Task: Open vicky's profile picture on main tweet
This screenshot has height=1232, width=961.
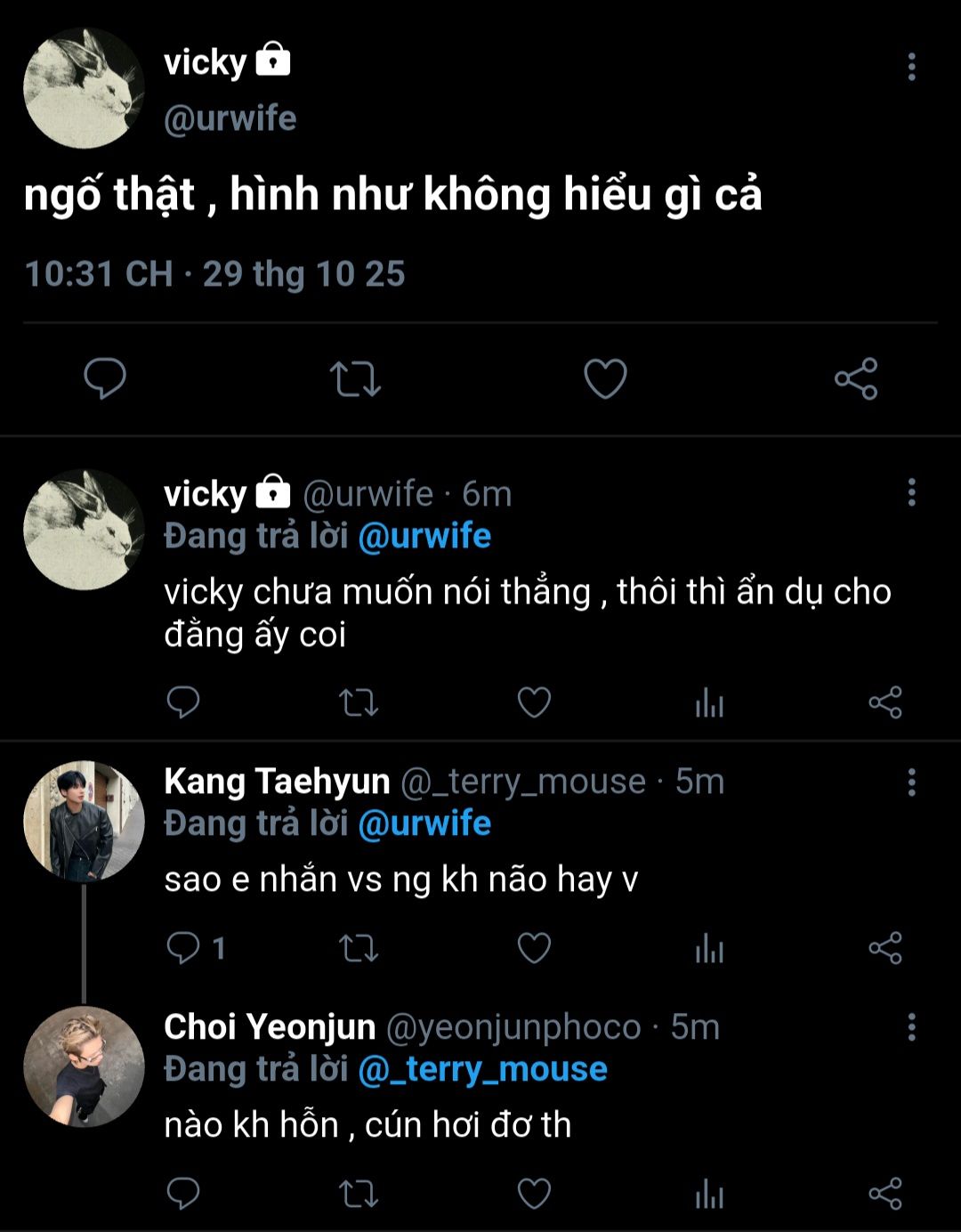Action: 84,88
